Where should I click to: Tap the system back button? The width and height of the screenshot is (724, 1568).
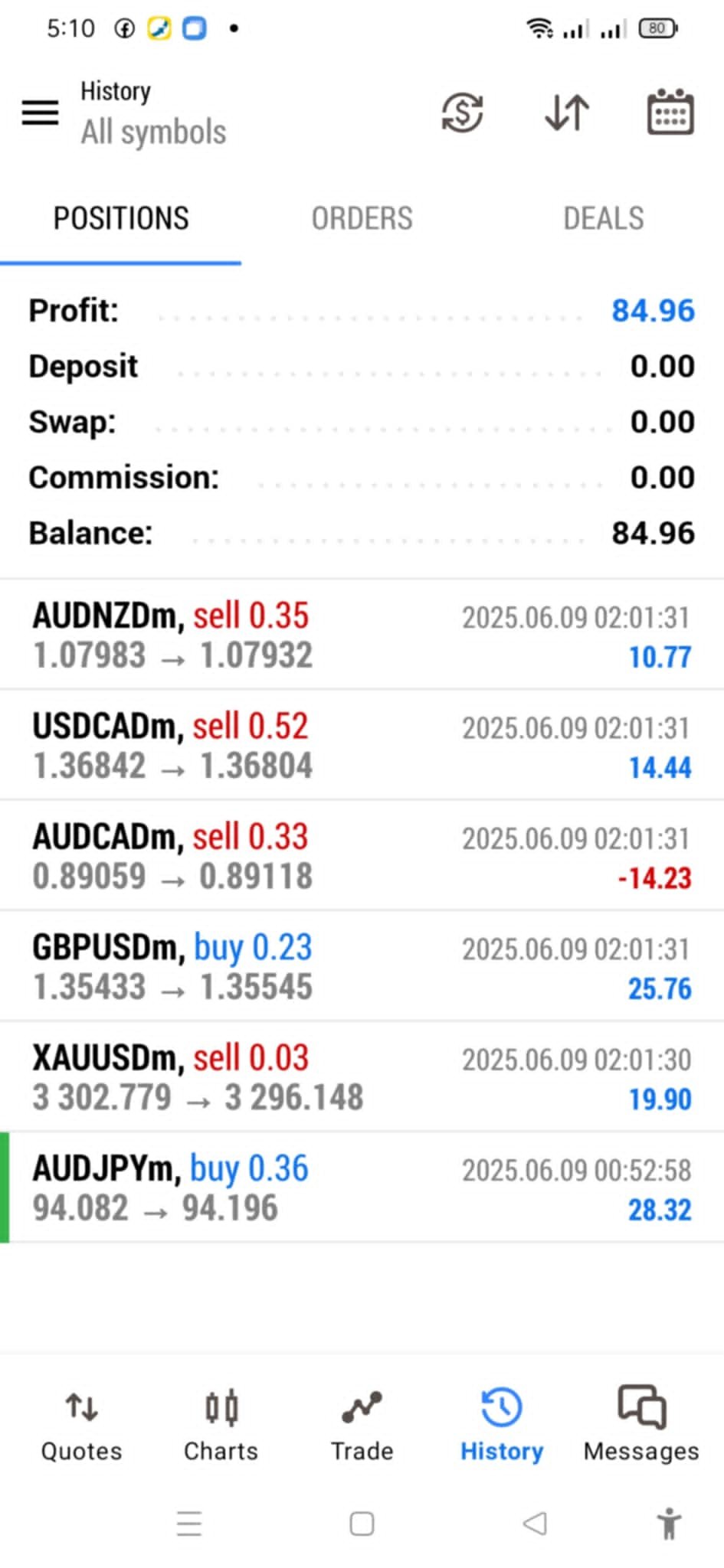pyautogui.click(x=535, y=1524)
